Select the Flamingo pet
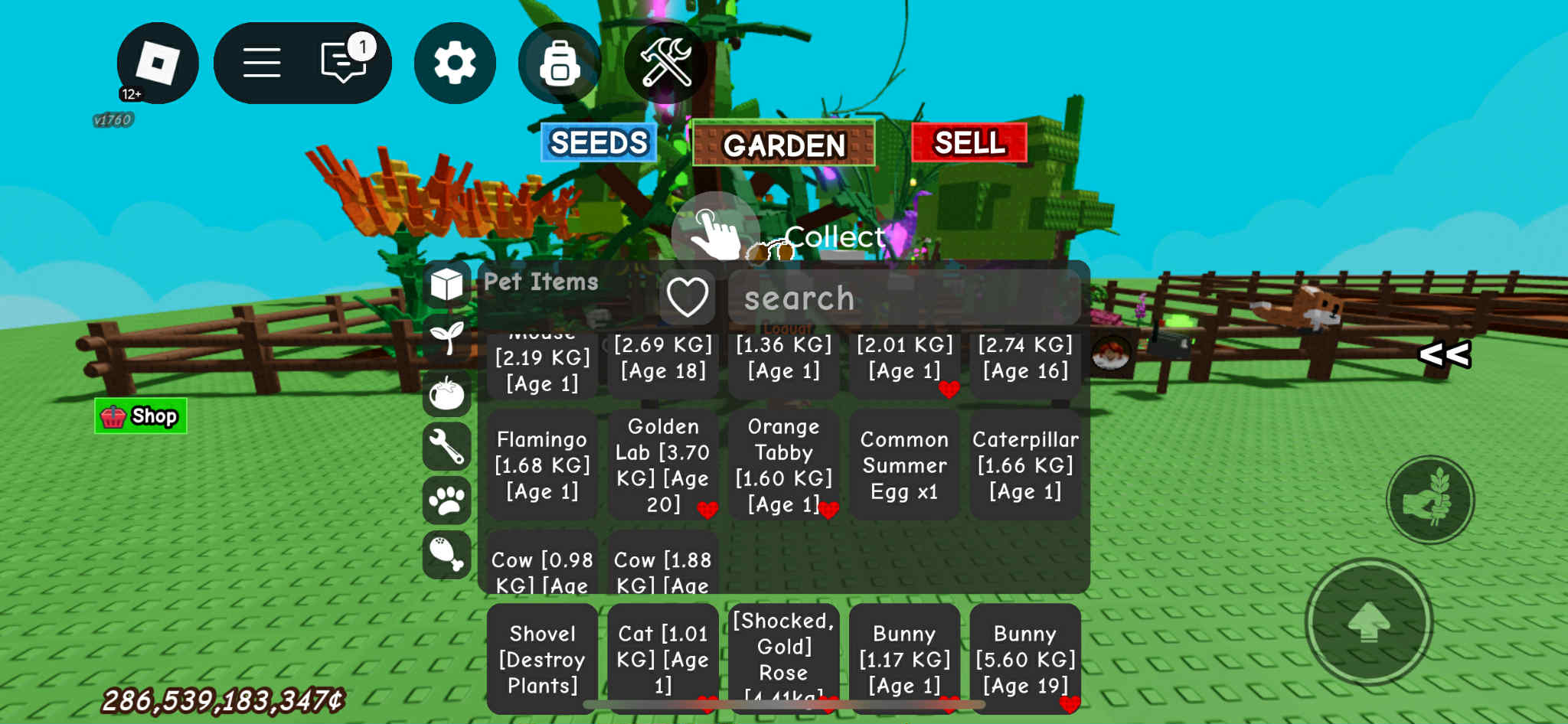 tap(542, 465)
